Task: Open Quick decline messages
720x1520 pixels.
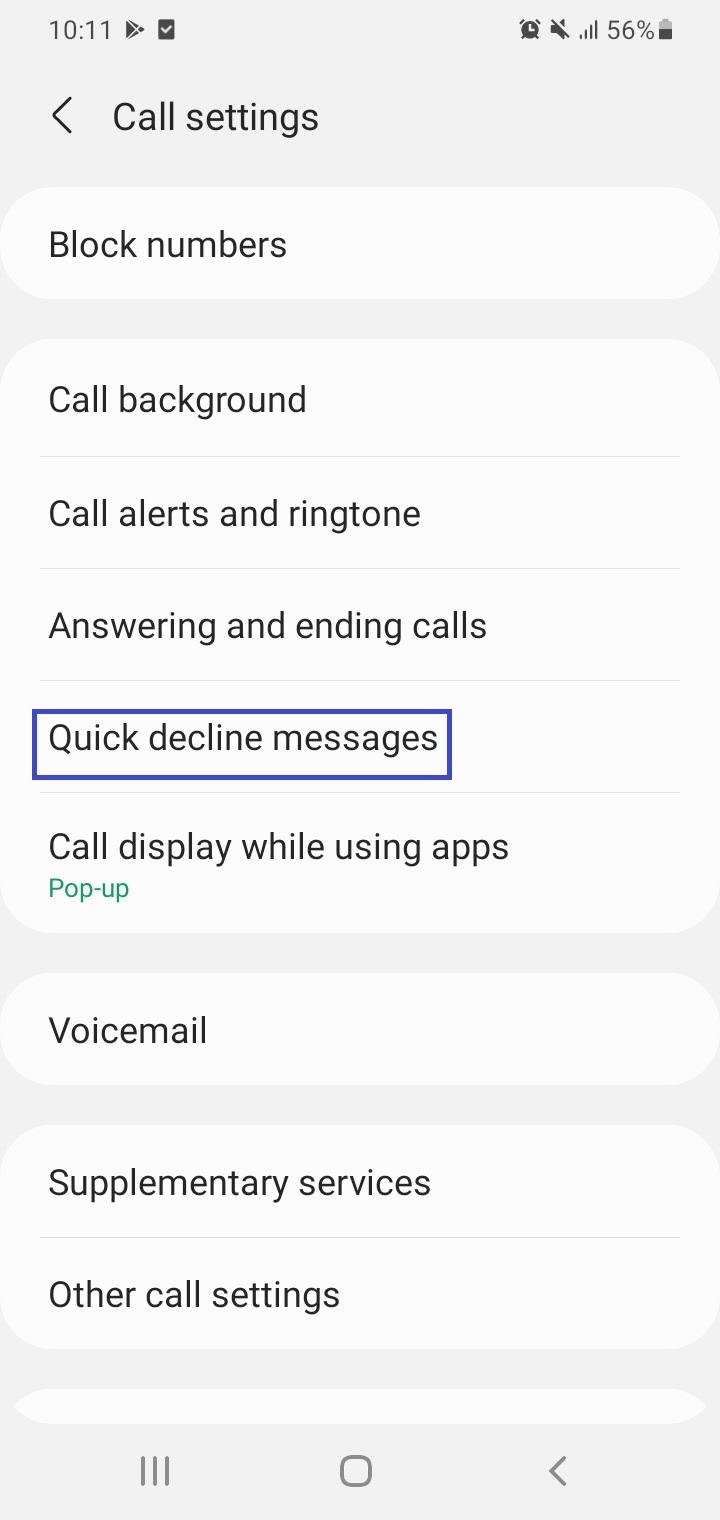Action: coord(360,737)
